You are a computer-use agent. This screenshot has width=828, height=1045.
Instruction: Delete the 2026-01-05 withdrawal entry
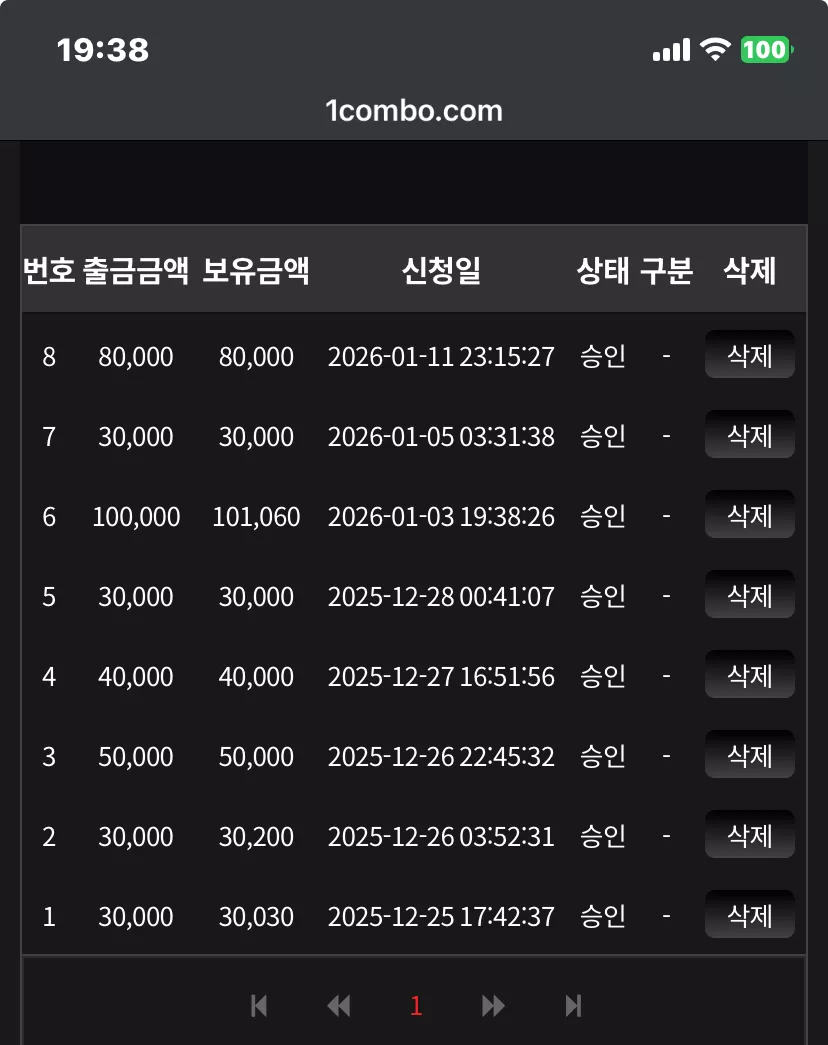[x=749, y=435]
